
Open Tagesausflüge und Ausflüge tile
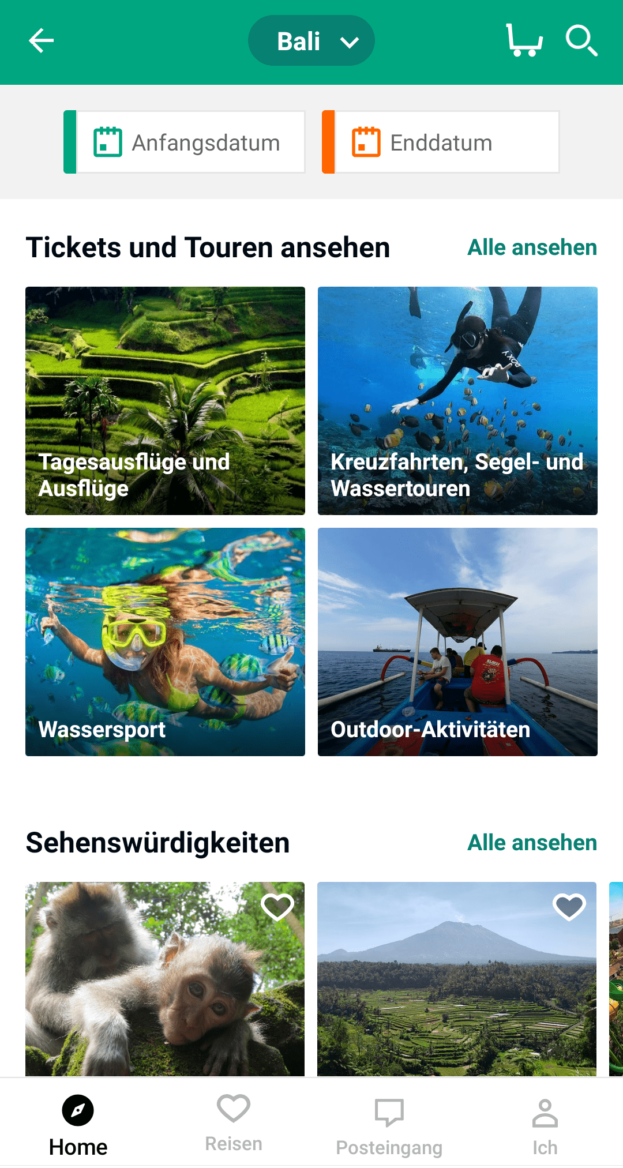(x=165, y=401)
